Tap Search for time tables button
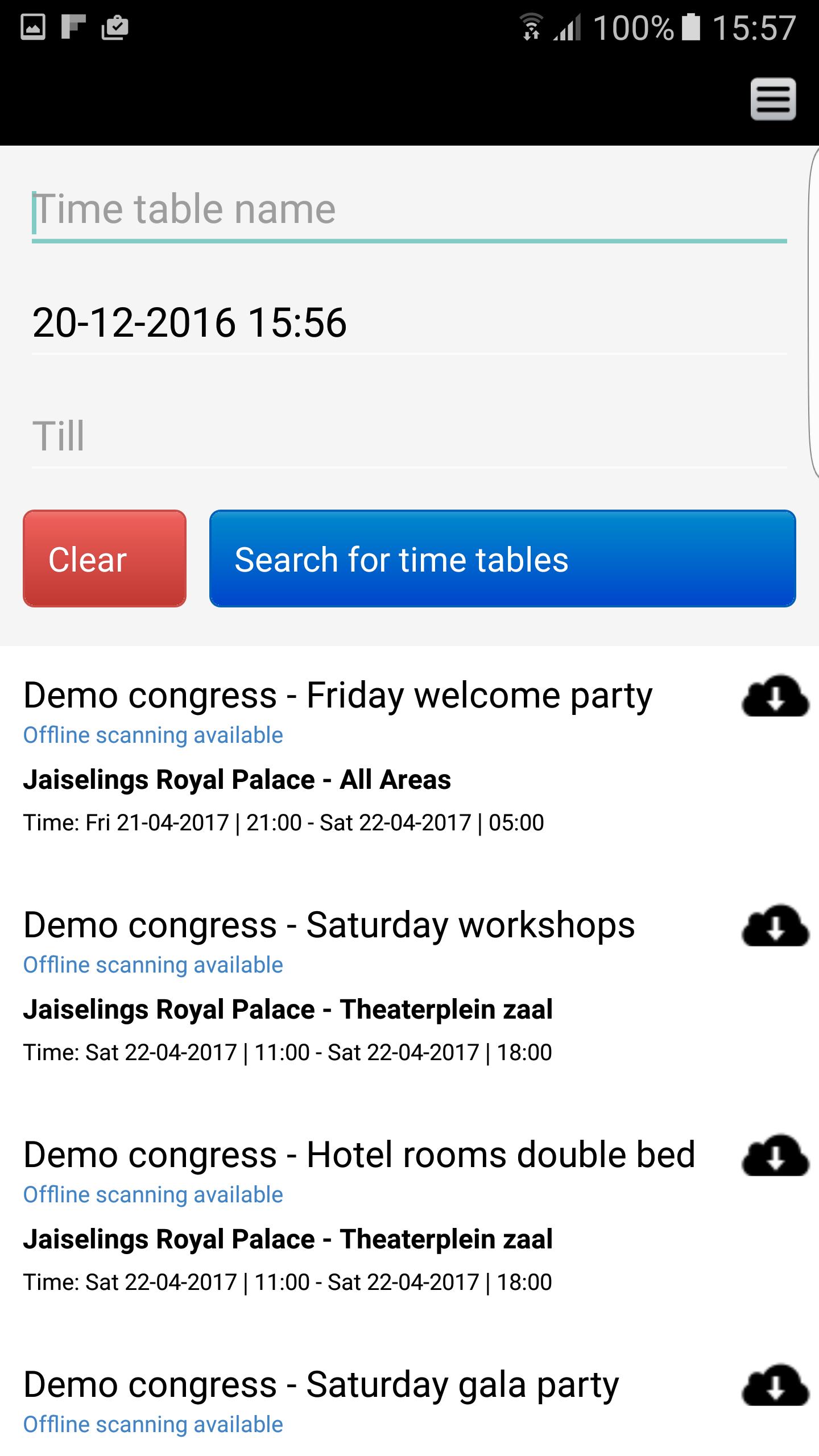This screenshot has height=1456, width=819. coord(502,559)
